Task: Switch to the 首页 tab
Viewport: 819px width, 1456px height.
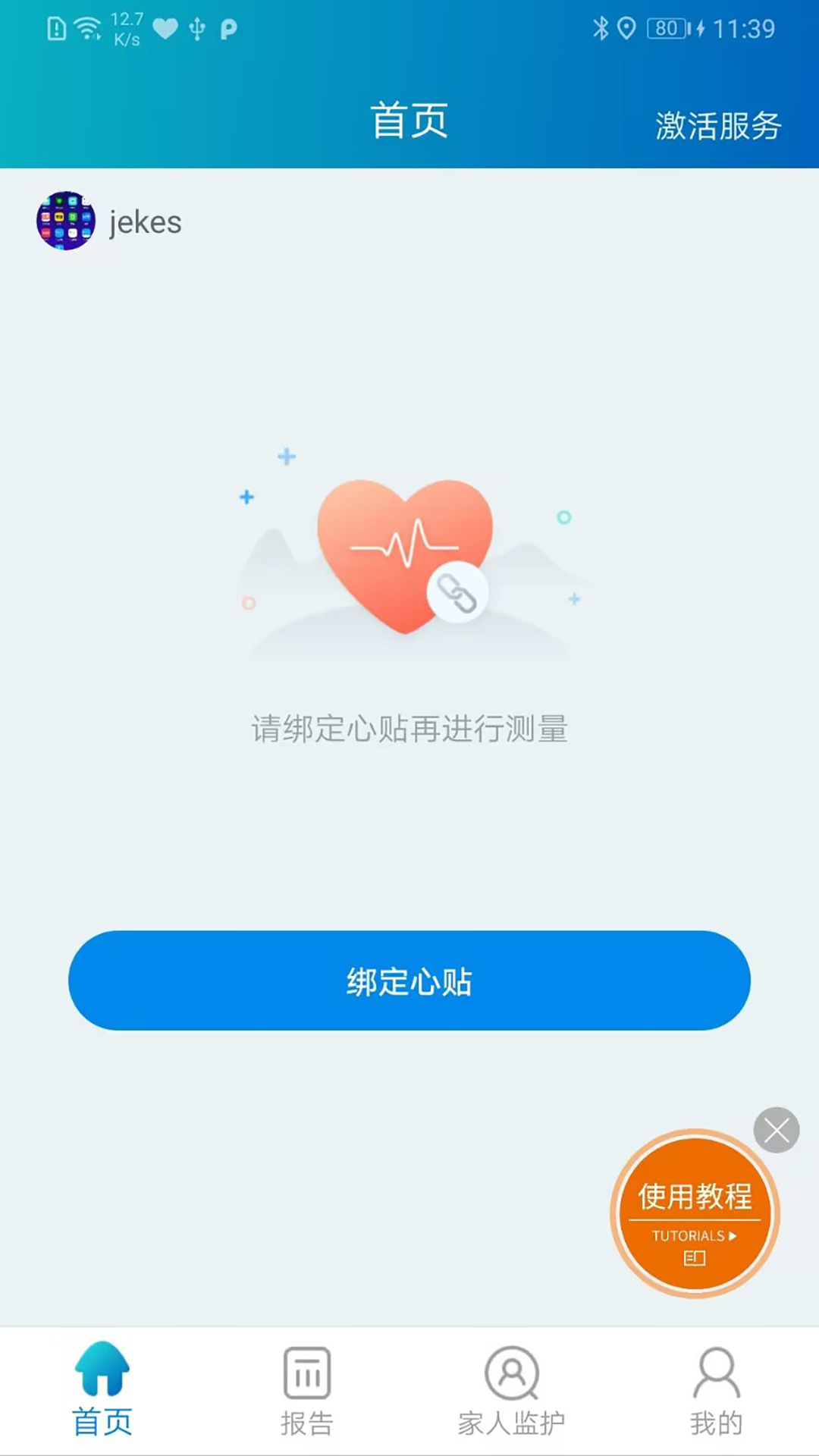Action: 102,1391
